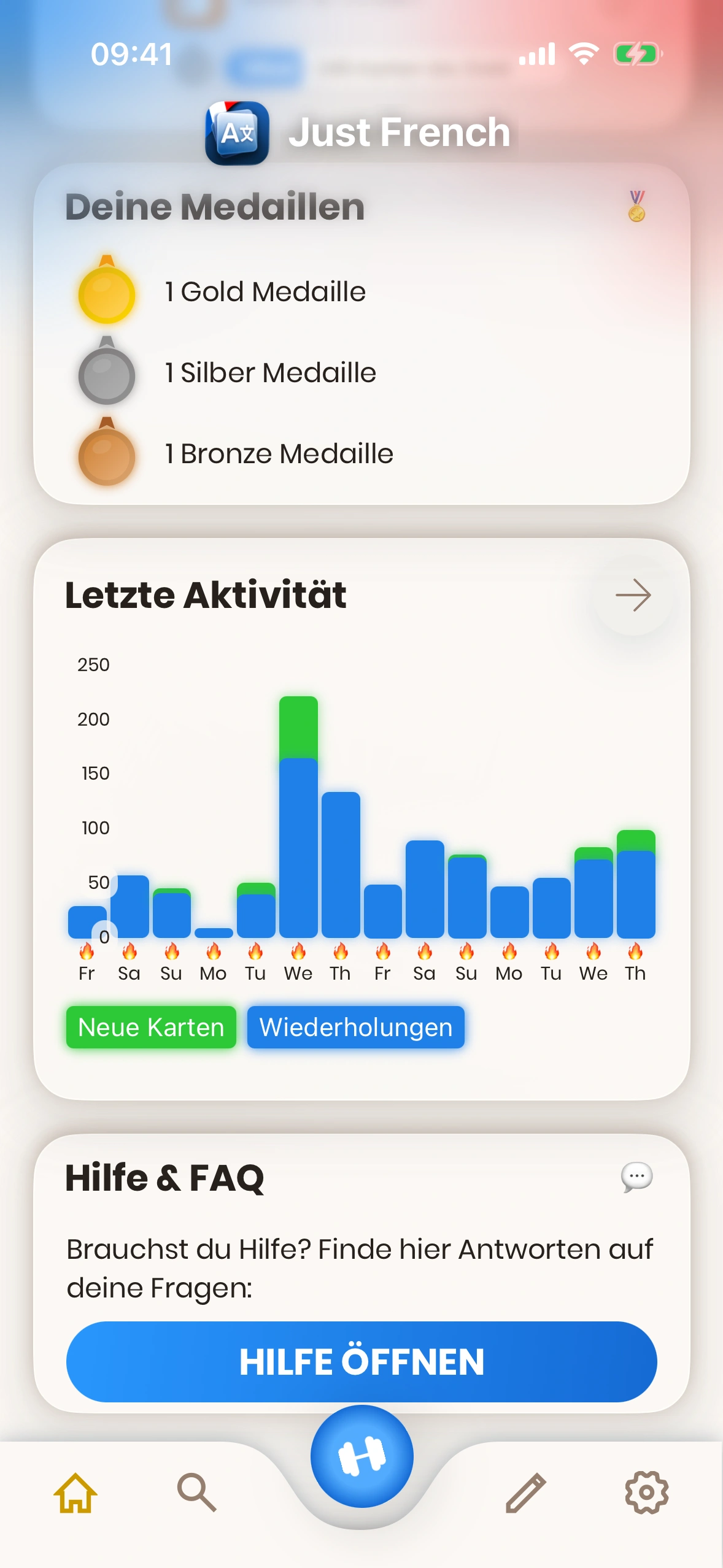The height and width of the screenshot is (1568, 723).
Task: Open the Deine Medaillen card
Action: click(361, 334)
